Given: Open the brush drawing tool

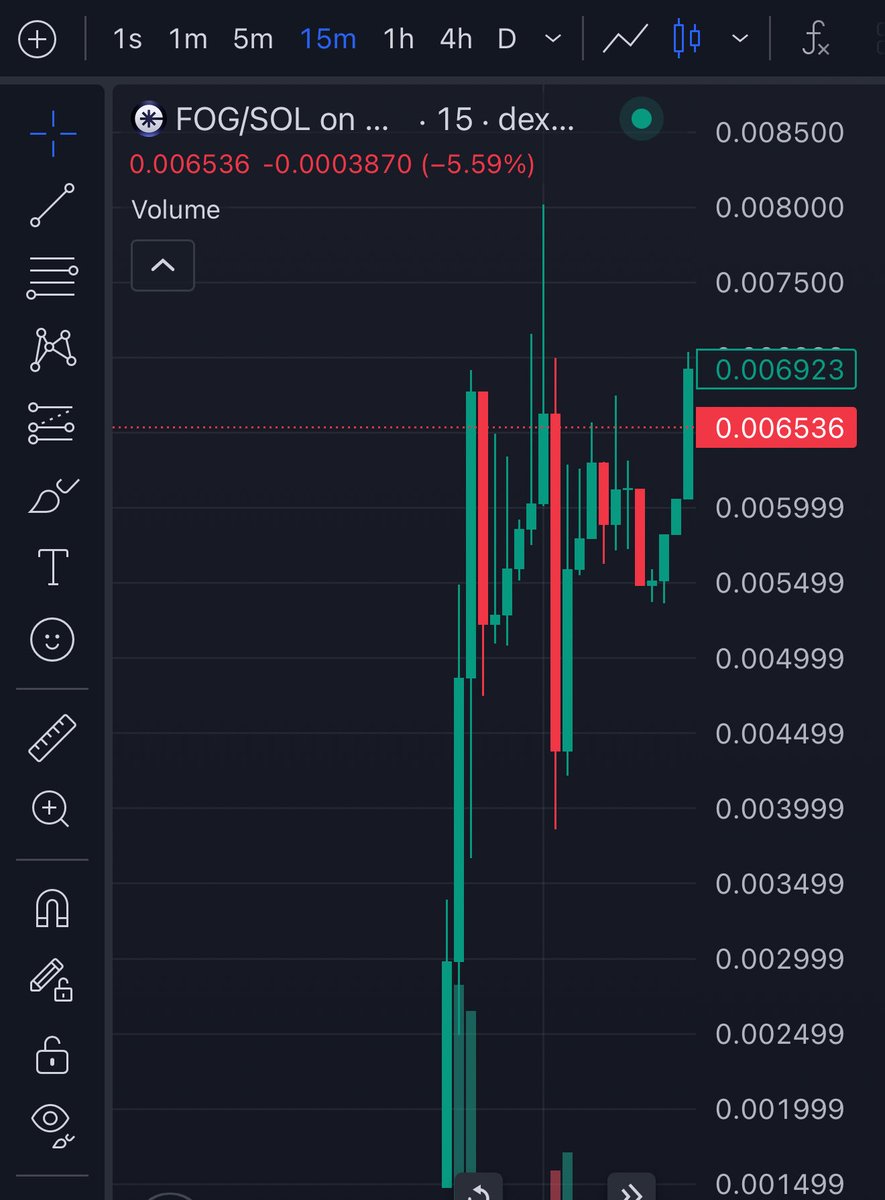Looking at the screenshot, I should (52, 496).
